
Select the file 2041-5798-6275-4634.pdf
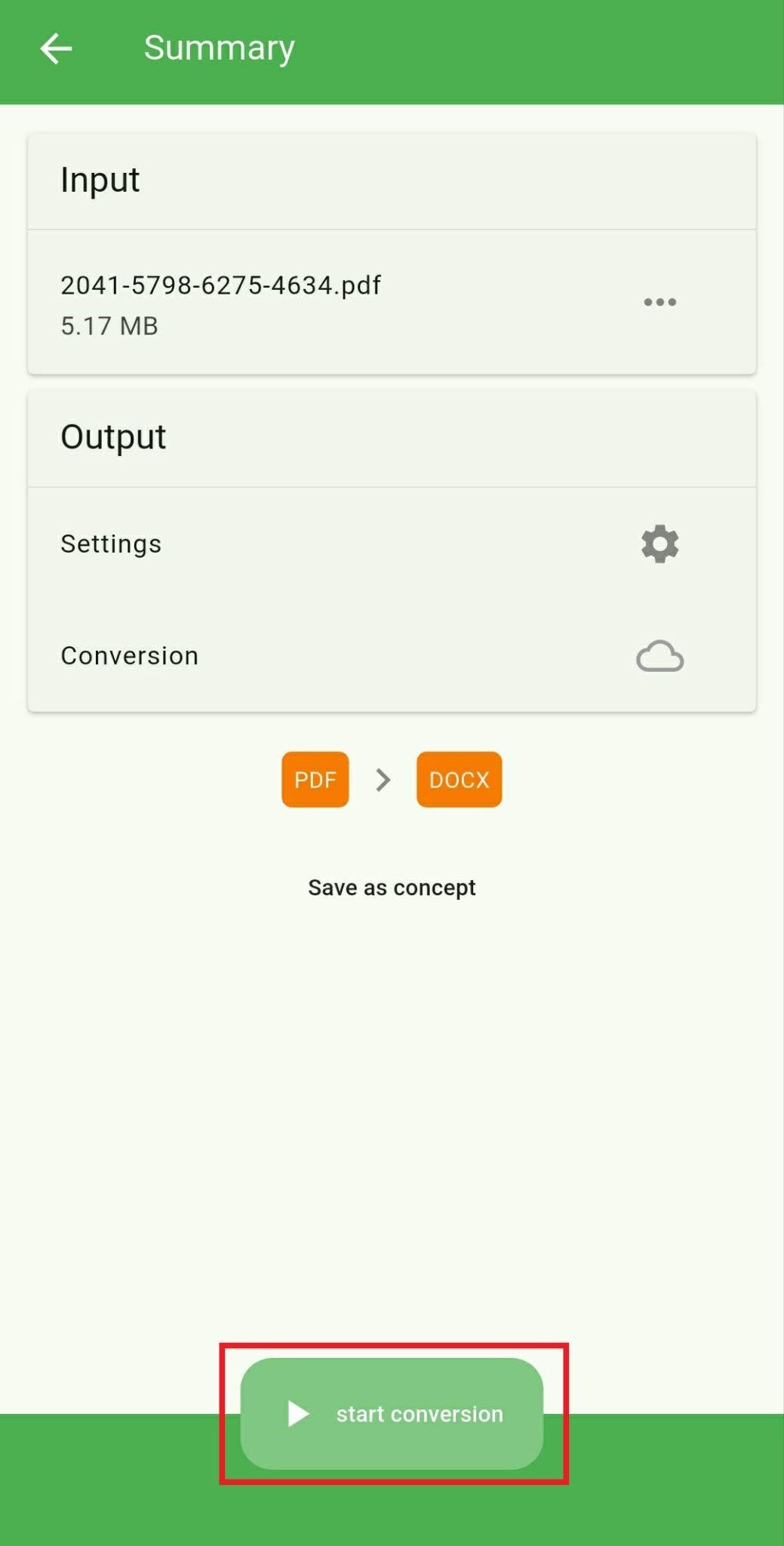pos(220,285)
